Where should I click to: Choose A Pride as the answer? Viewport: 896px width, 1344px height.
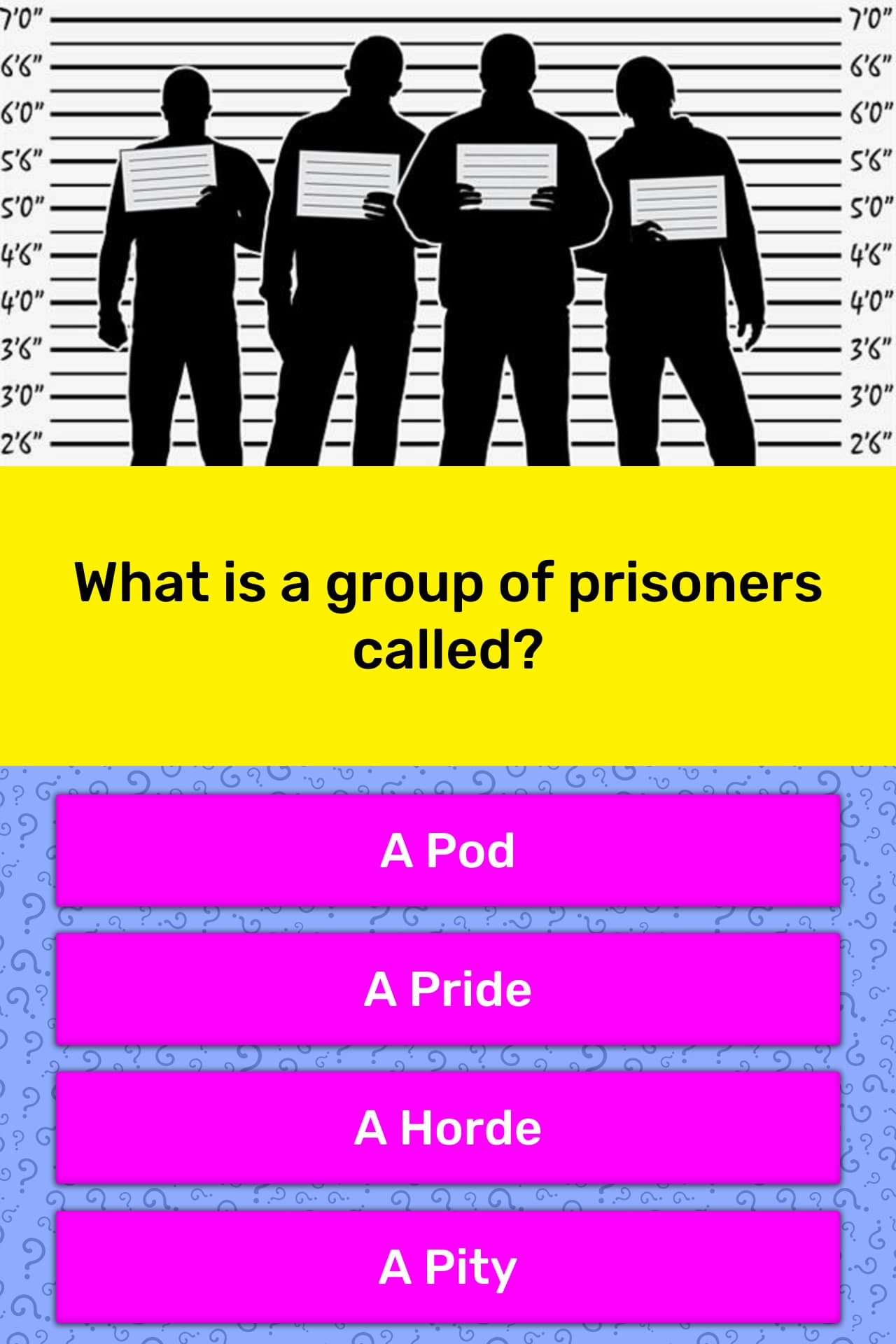pyautogui.click(x=448, y=988)
